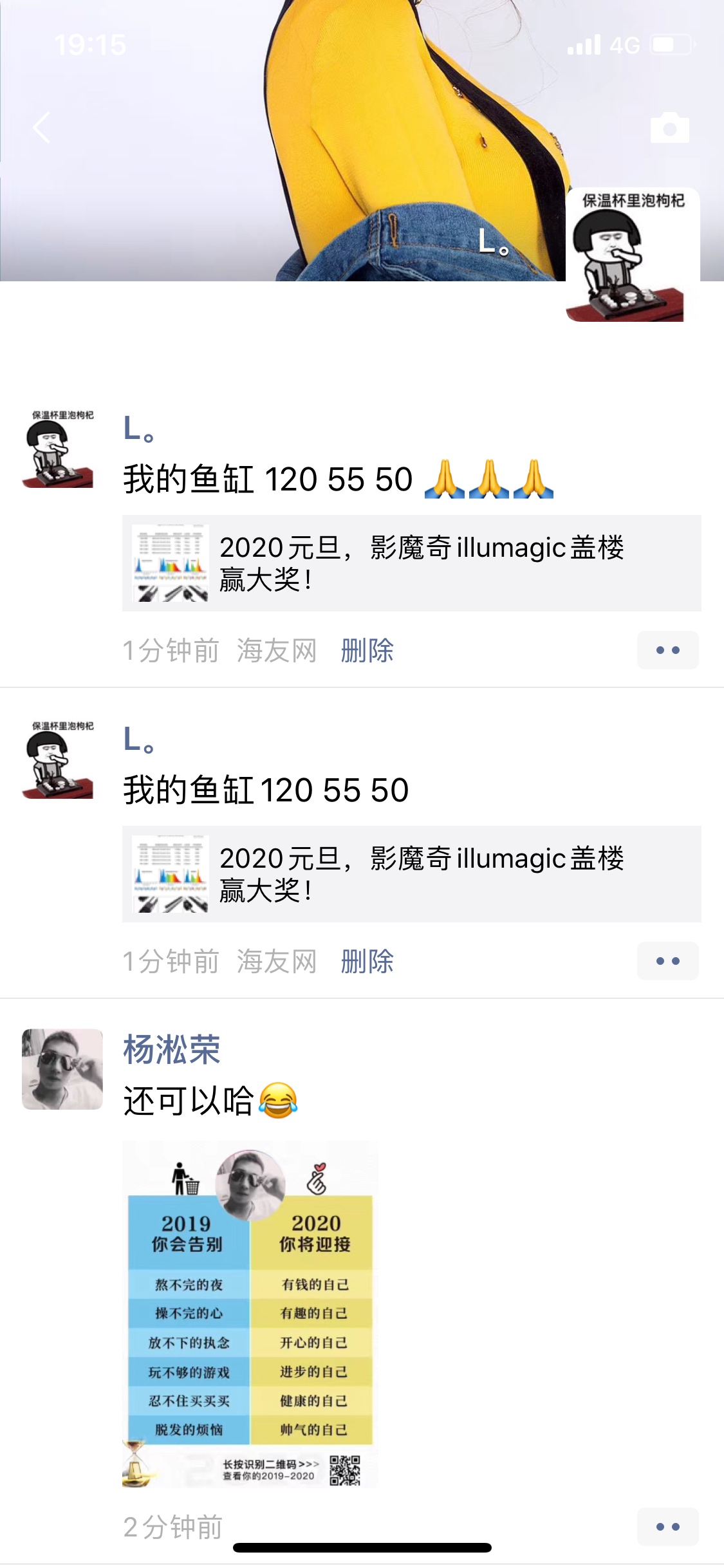Open 杨淞荣's profile name
The height and width of the screenshot is (1568, 724).
pos(172,1050)
